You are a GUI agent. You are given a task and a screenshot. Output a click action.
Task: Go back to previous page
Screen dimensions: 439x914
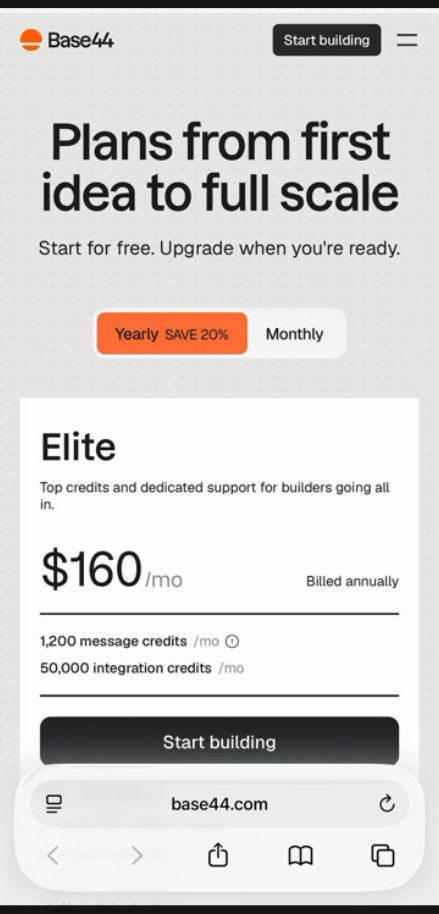tap(53, 856)
